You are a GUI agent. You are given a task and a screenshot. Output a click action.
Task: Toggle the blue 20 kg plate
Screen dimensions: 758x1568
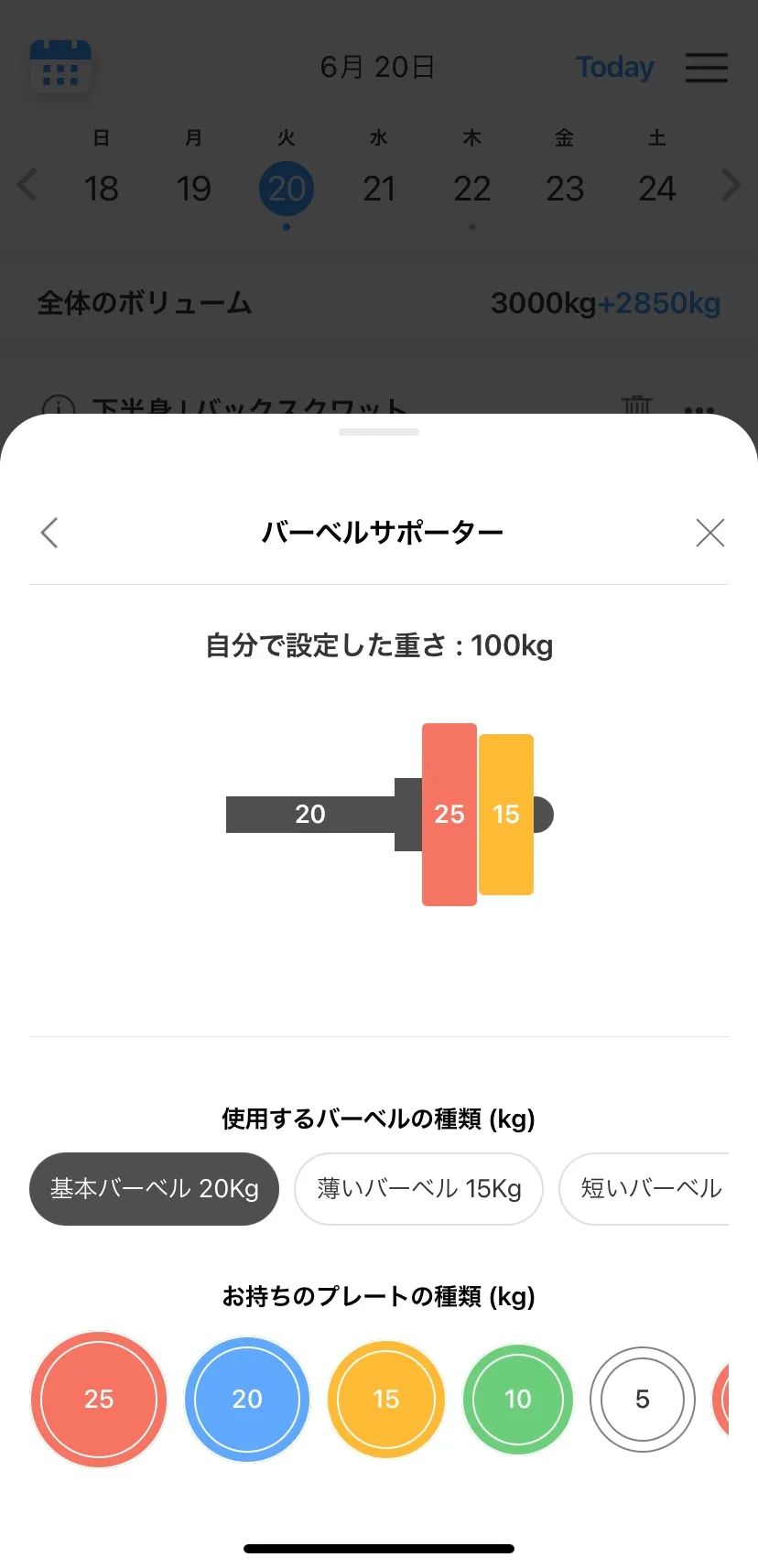pyautogui.click(x=247, y=1399)
